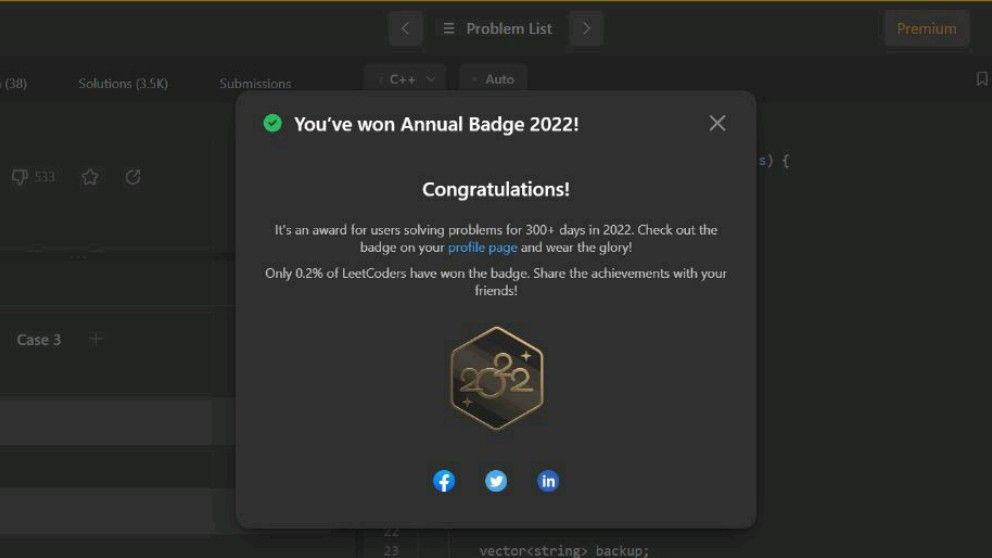992x558 pixels.
Task: Go to the previous problem
Action: (x=405, y=29)
